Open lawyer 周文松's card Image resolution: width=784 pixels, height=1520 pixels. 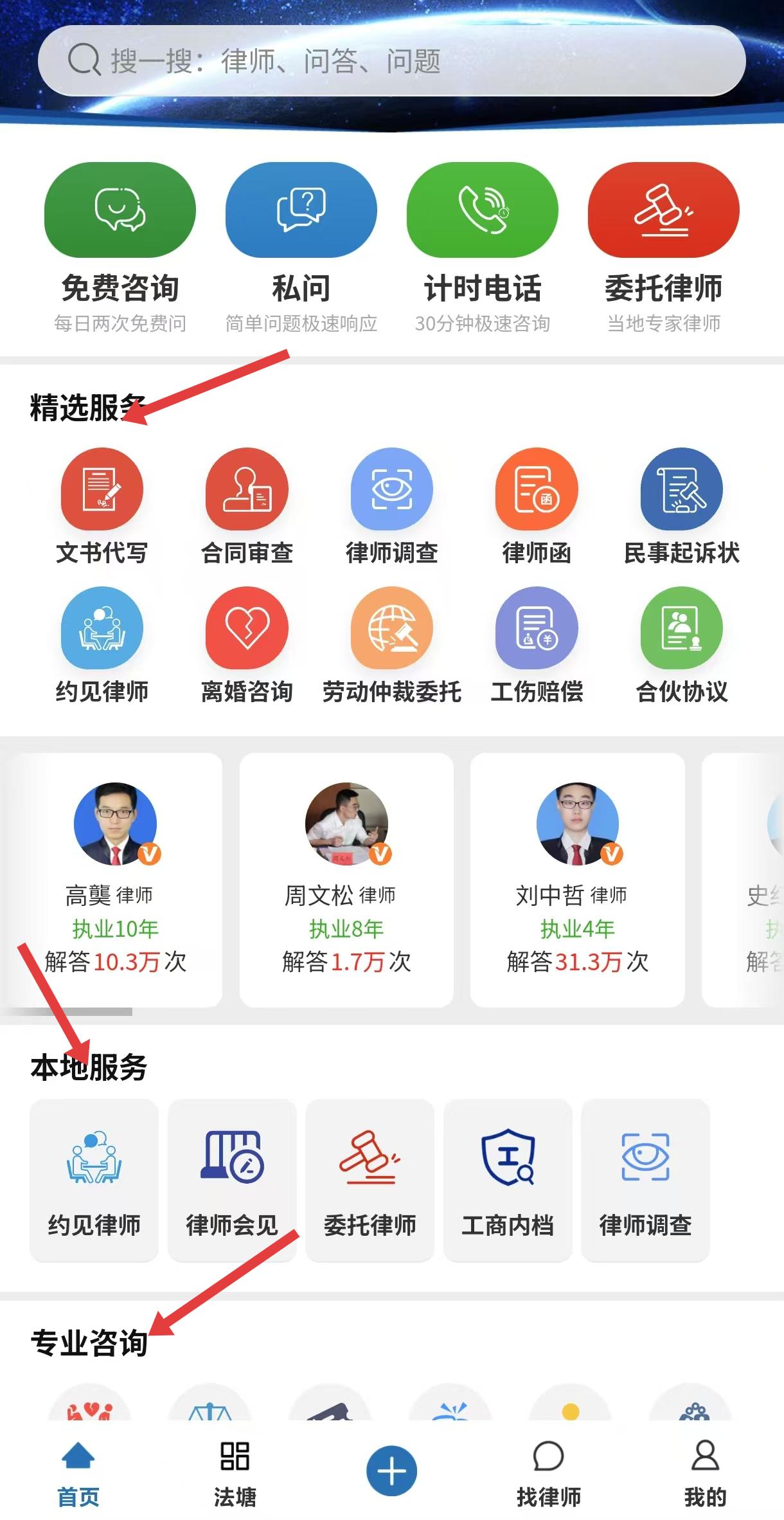click(x=346, y=878)
